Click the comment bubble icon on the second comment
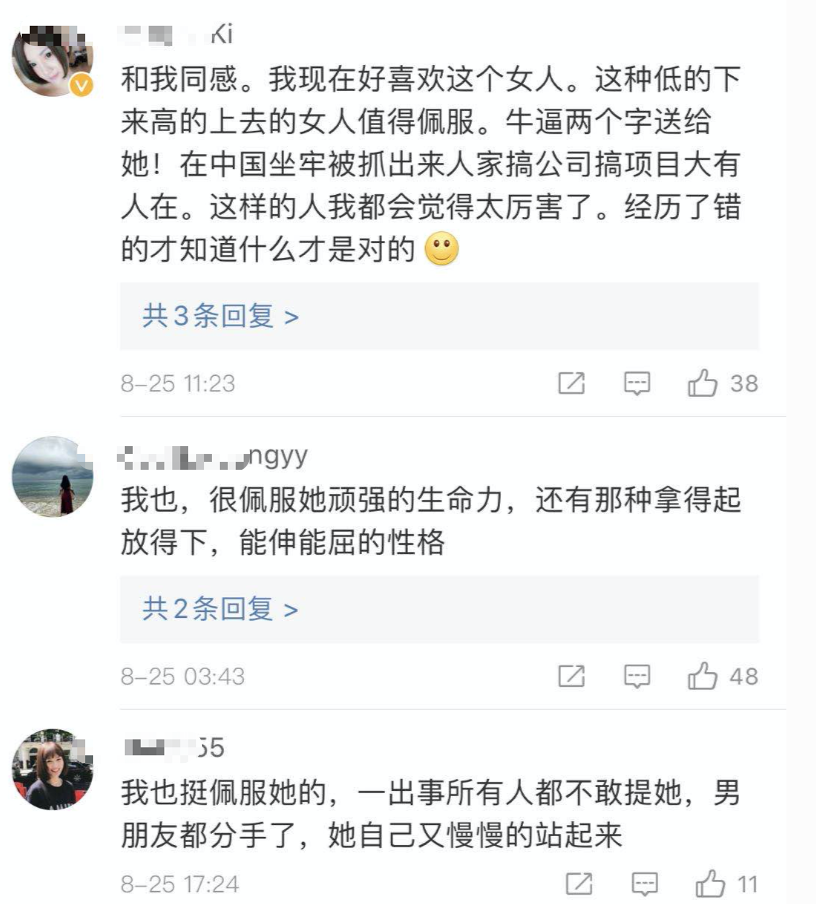 [x=637, y=677]
